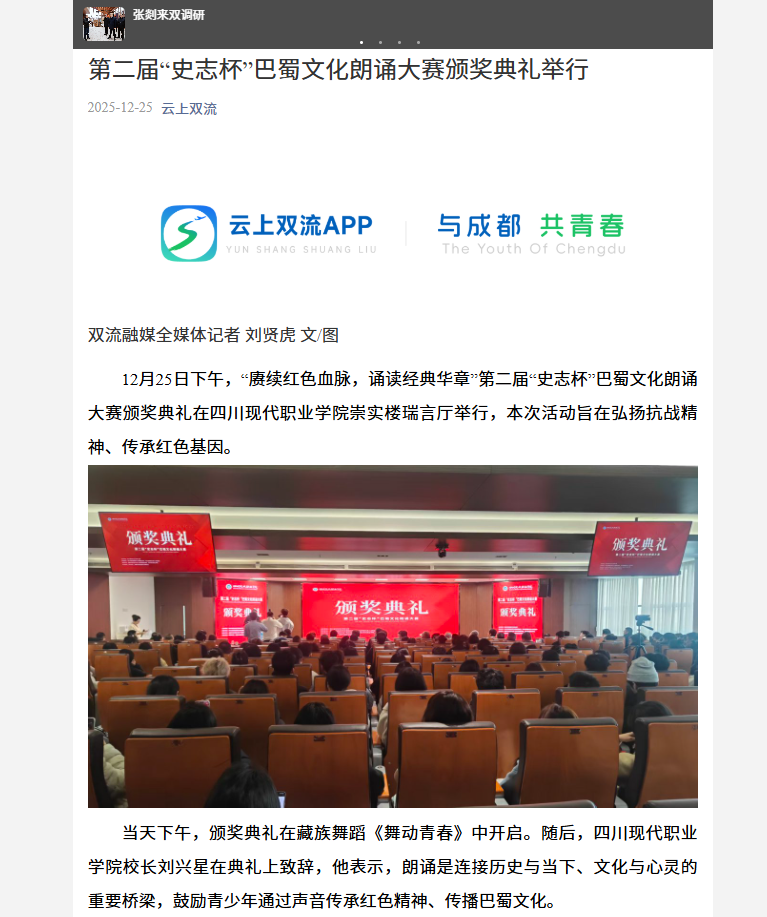Tap the second carousel indicator dot
Screen dimensions: 767x917
[x=380, y=42]
